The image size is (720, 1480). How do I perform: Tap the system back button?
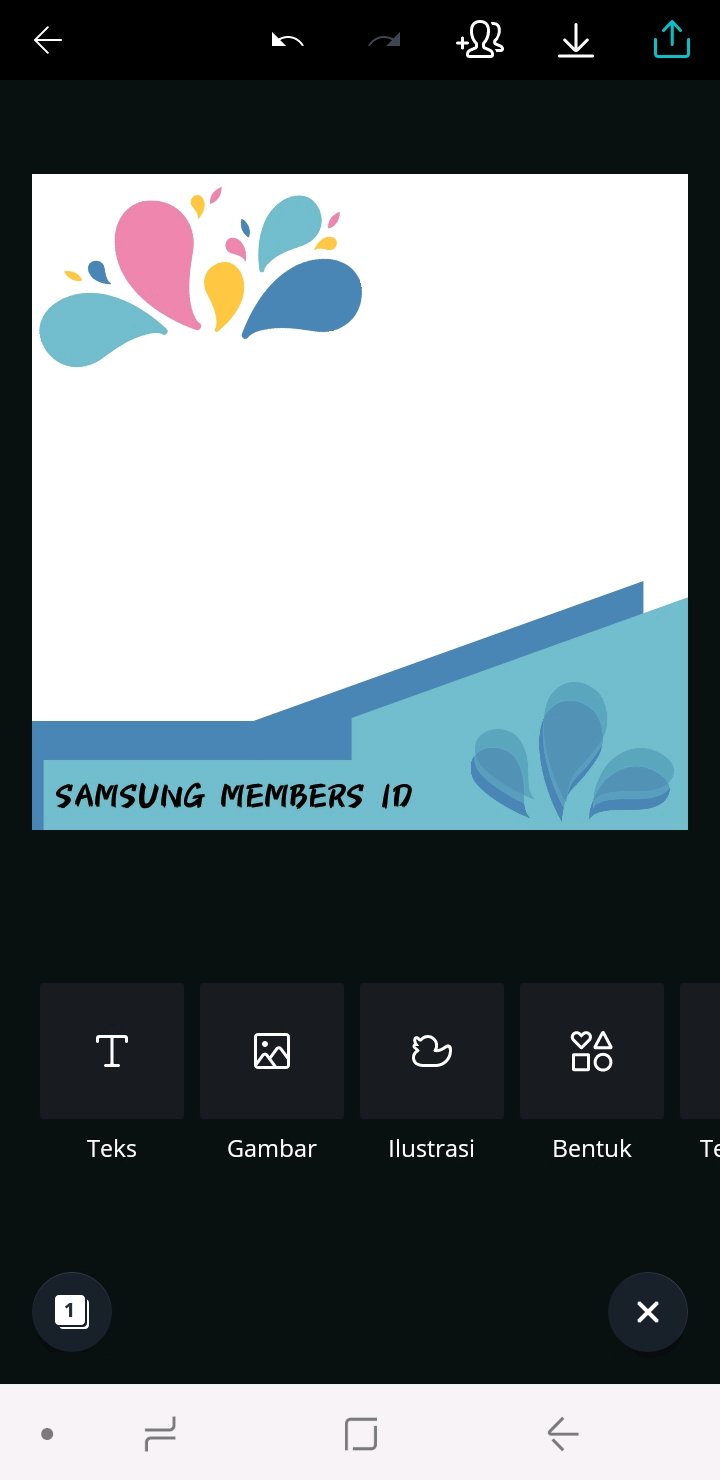click(x=563, y=1434)
